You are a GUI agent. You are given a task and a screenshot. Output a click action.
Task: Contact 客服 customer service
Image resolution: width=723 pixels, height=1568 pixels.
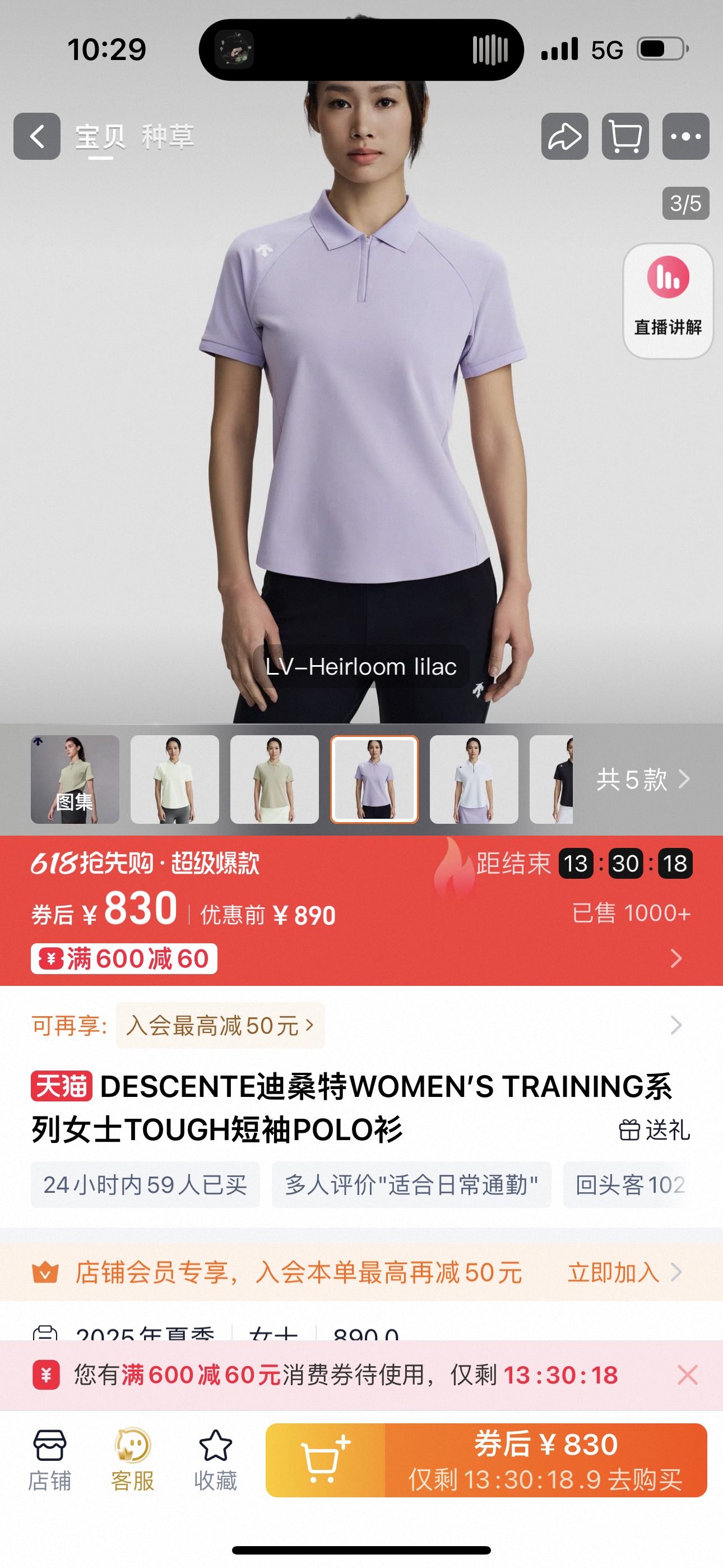tap(132, 1460)
